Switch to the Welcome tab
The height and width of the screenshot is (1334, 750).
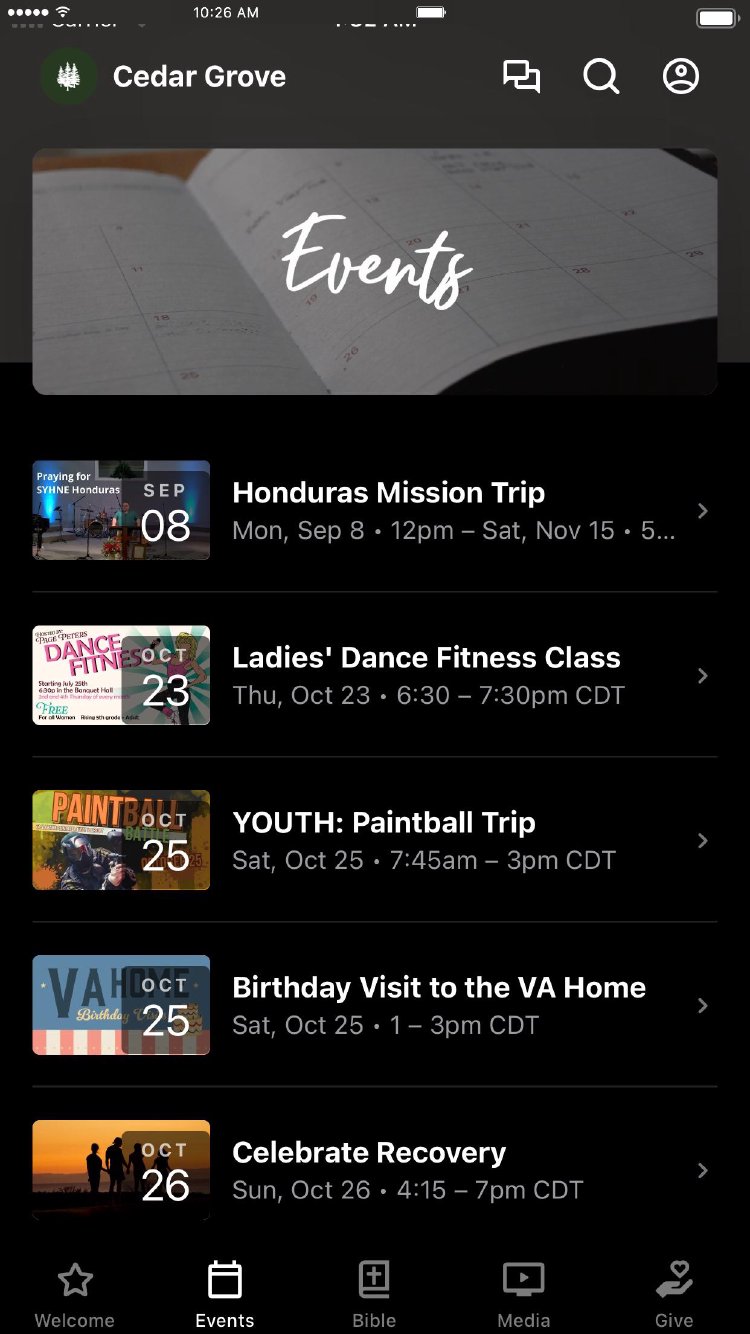75,1294
